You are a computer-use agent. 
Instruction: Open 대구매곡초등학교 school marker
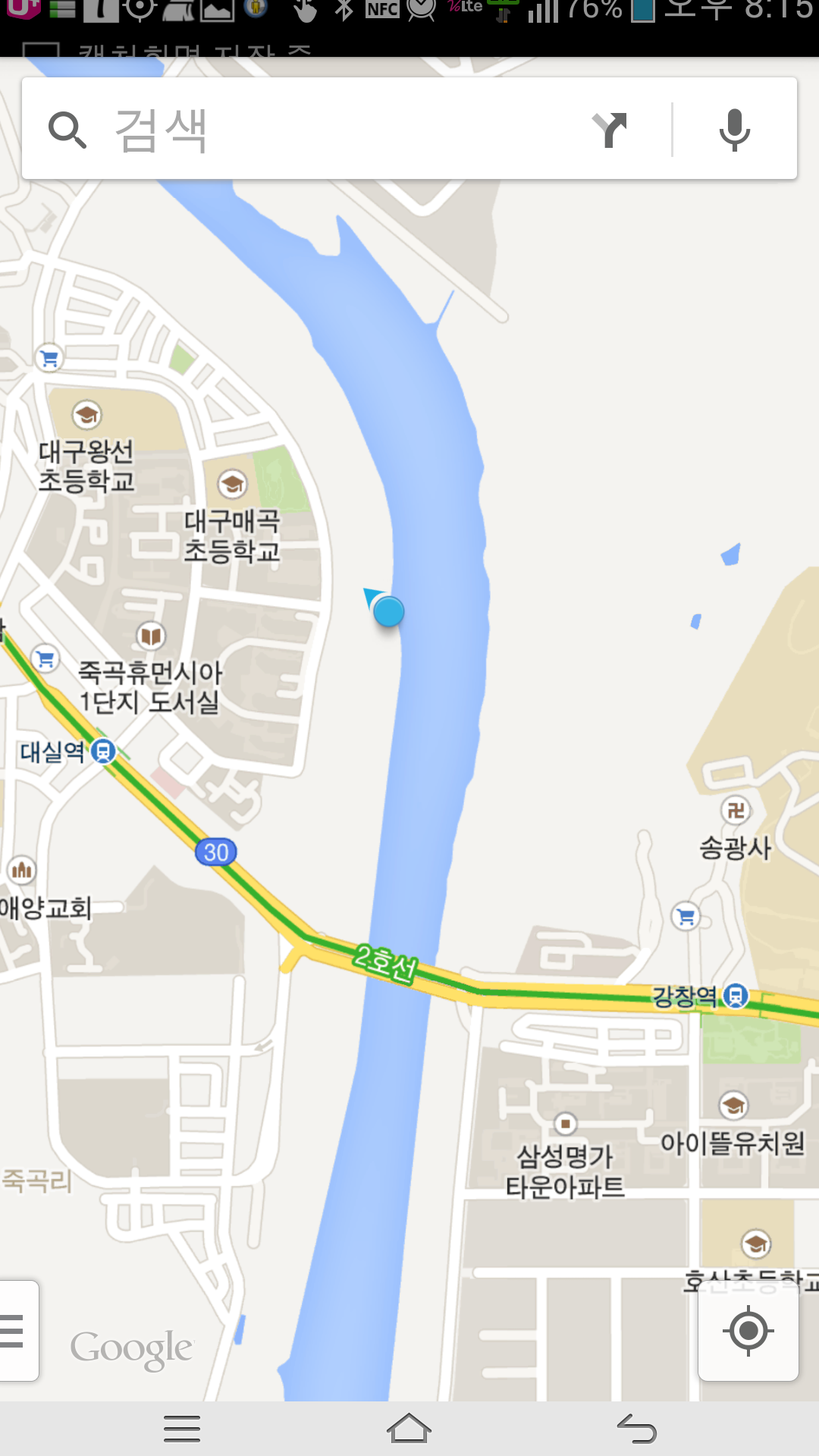(x=232, y=484)
